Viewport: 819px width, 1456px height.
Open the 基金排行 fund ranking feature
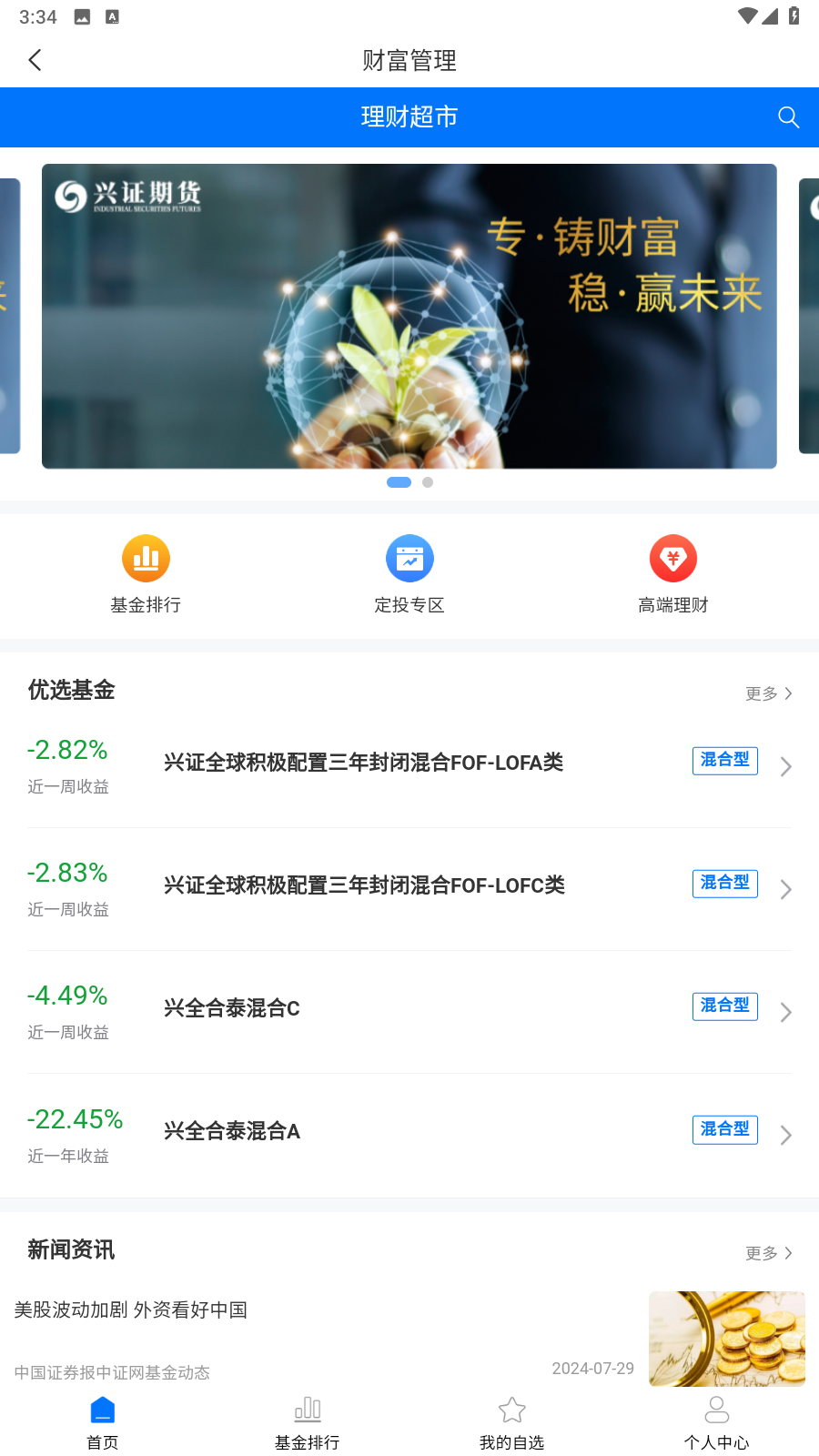point(146,573)
